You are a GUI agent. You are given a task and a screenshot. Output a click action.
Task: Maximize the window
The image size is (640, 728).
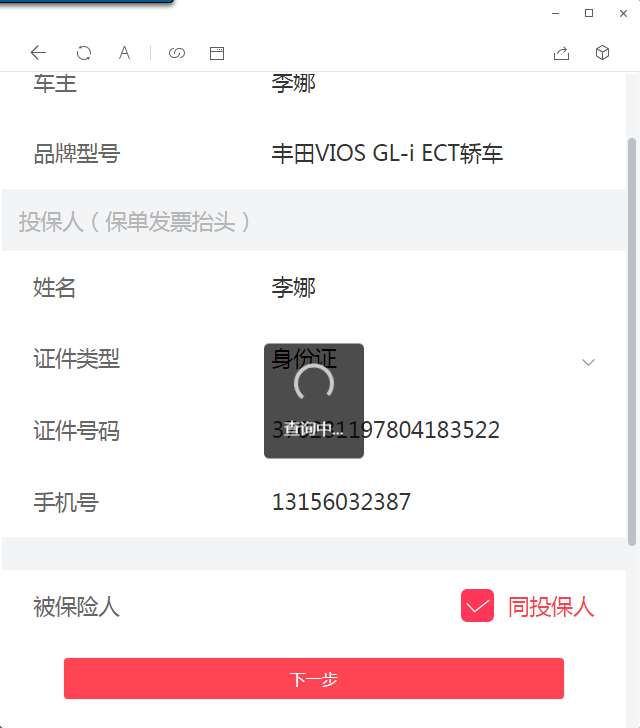589,13
